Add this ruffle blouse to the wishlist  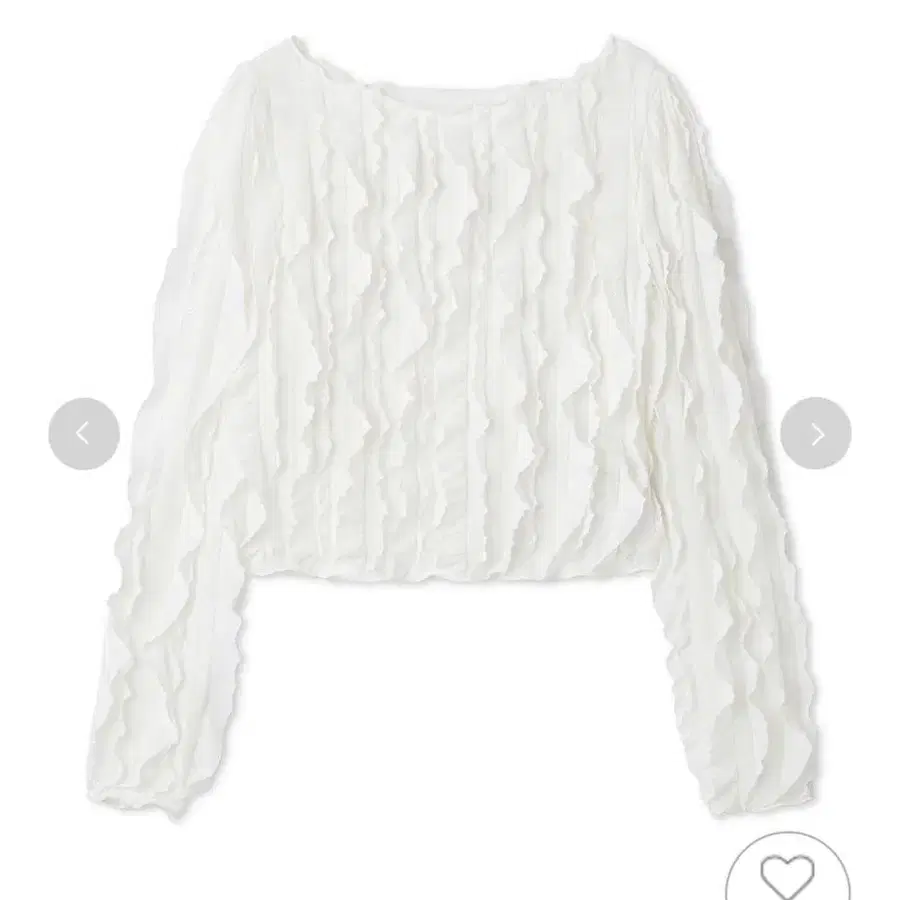(787, 872)
